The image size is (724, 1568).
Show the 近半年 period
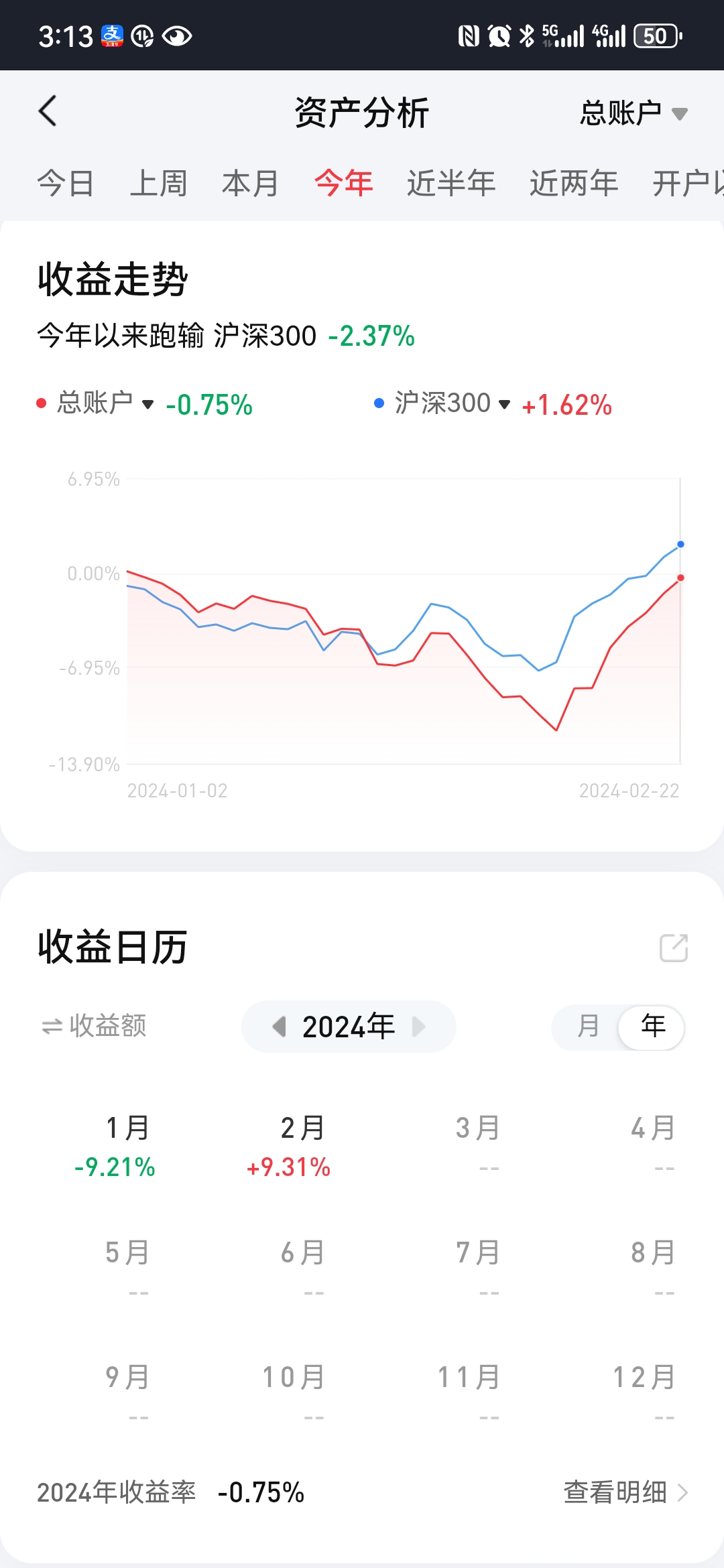[451, 184]
